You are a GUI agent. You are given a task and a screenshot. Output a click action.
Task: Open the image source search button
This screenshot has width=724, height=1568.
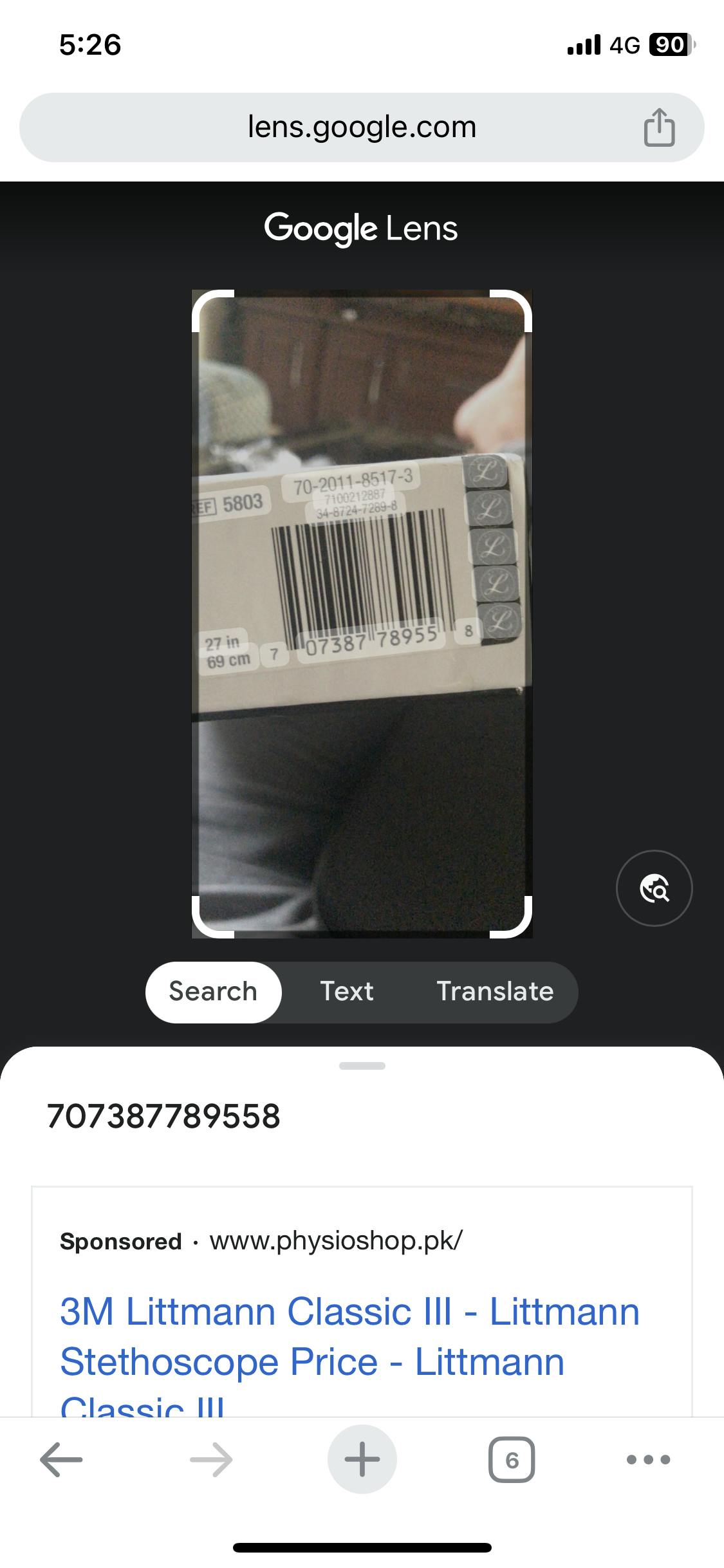(x=654, y=888)
